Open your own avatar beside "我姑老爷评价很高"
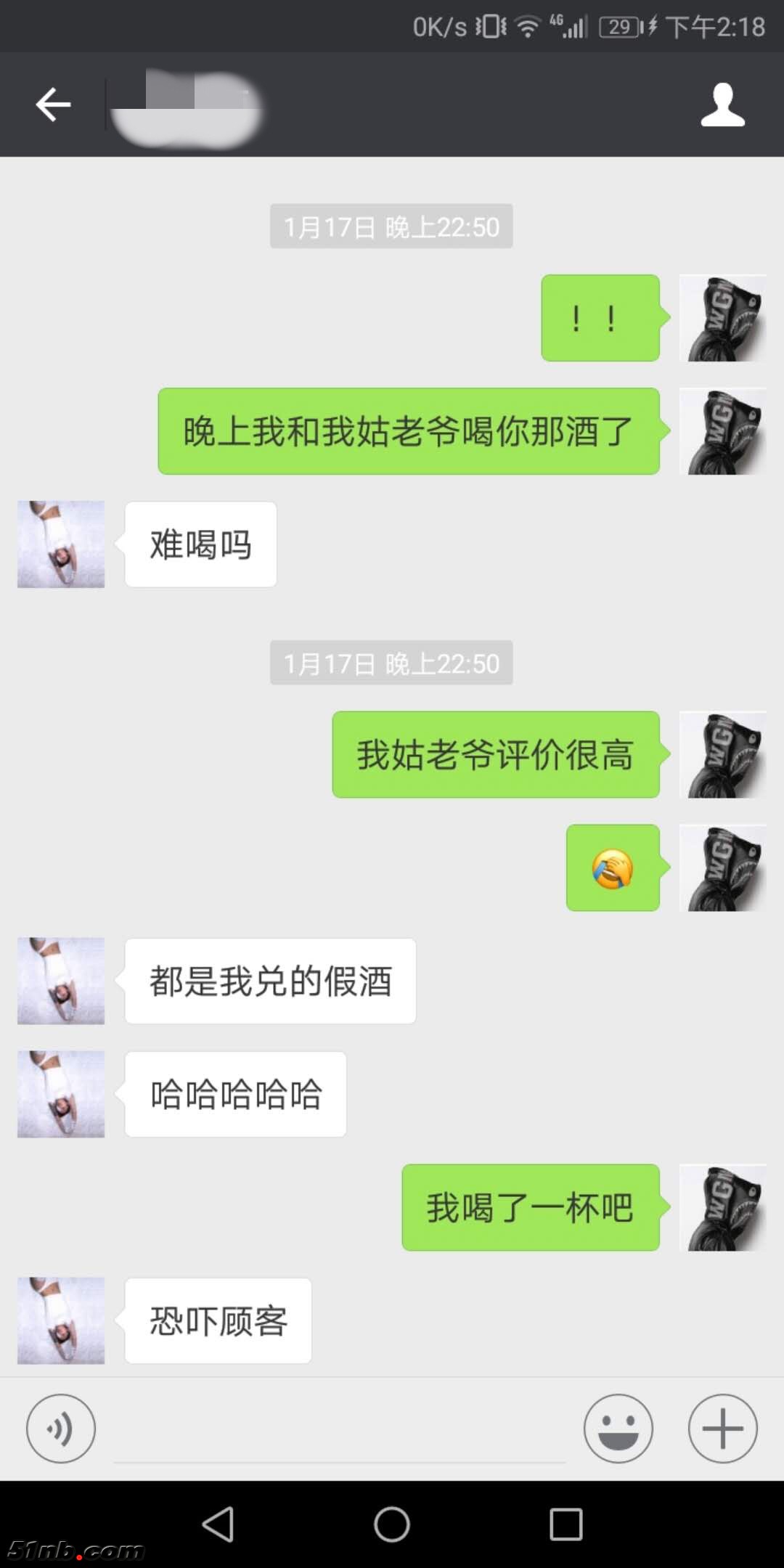 (722, 755)
